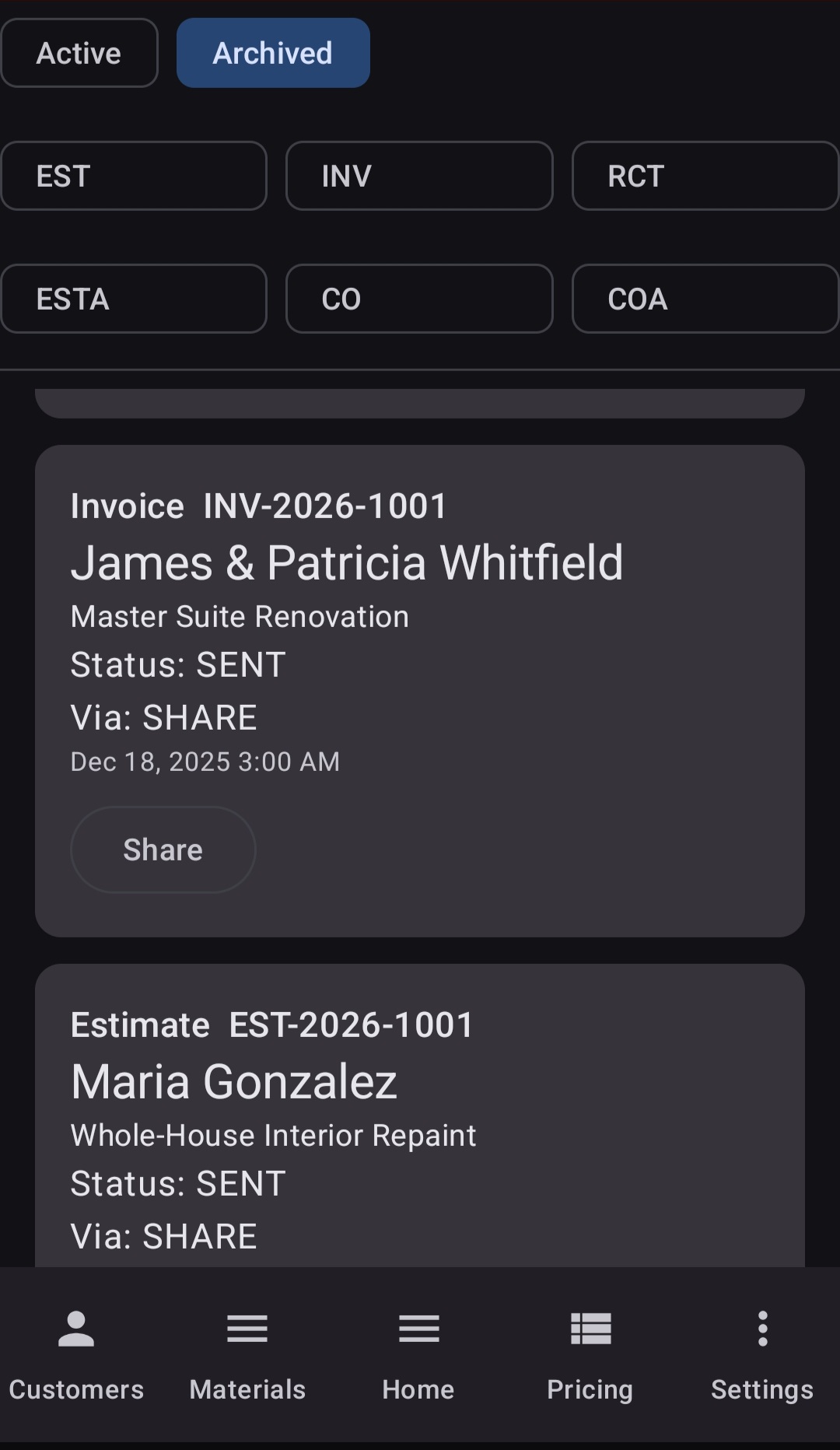Tap the Whole-House Interior Repaint project link
This screenshot has height=1450, width=840.
(x=272, y=1135)
